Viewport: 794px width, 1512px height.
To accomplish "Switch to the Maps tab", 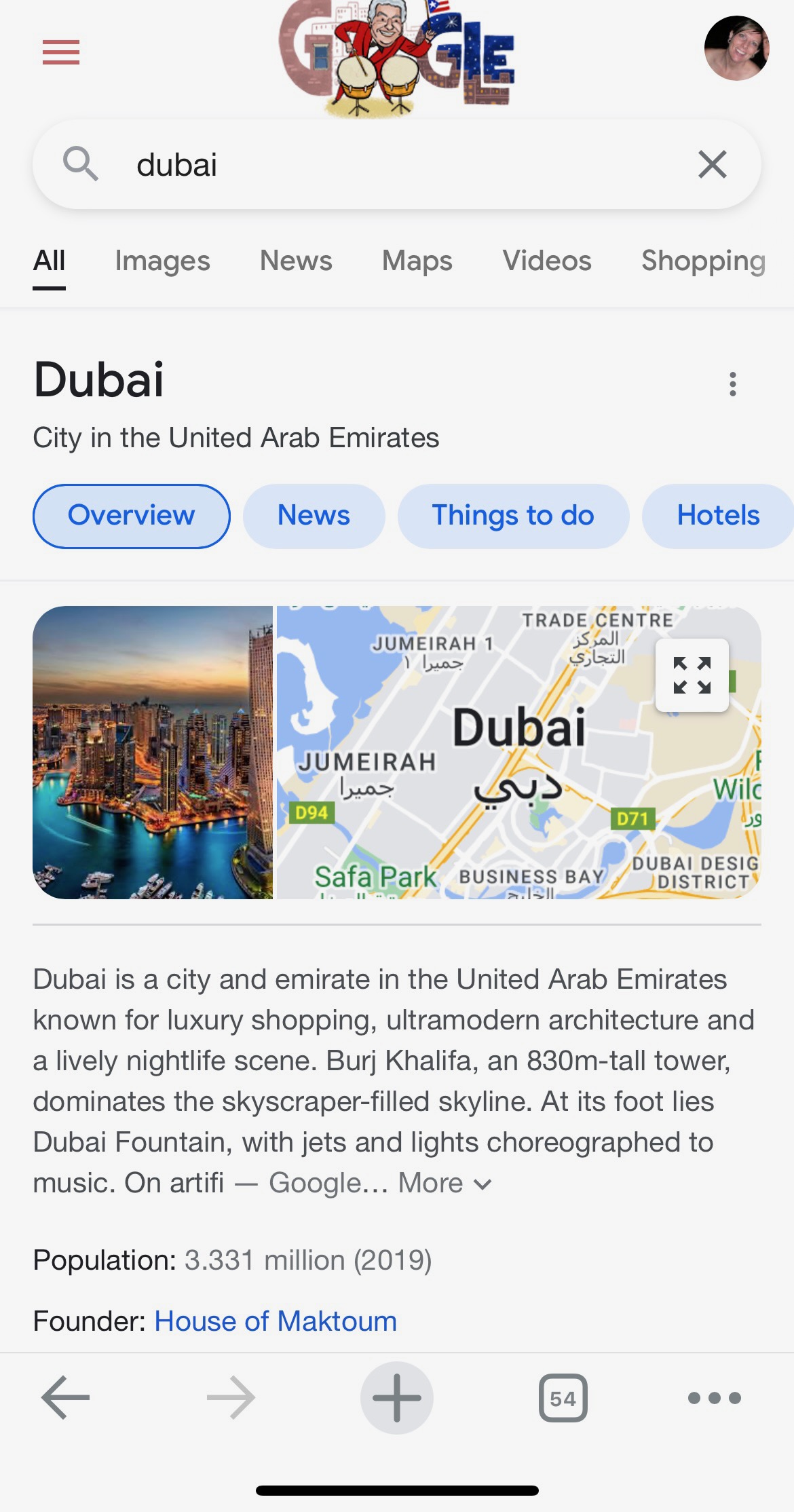I will (x=417, y=261).
